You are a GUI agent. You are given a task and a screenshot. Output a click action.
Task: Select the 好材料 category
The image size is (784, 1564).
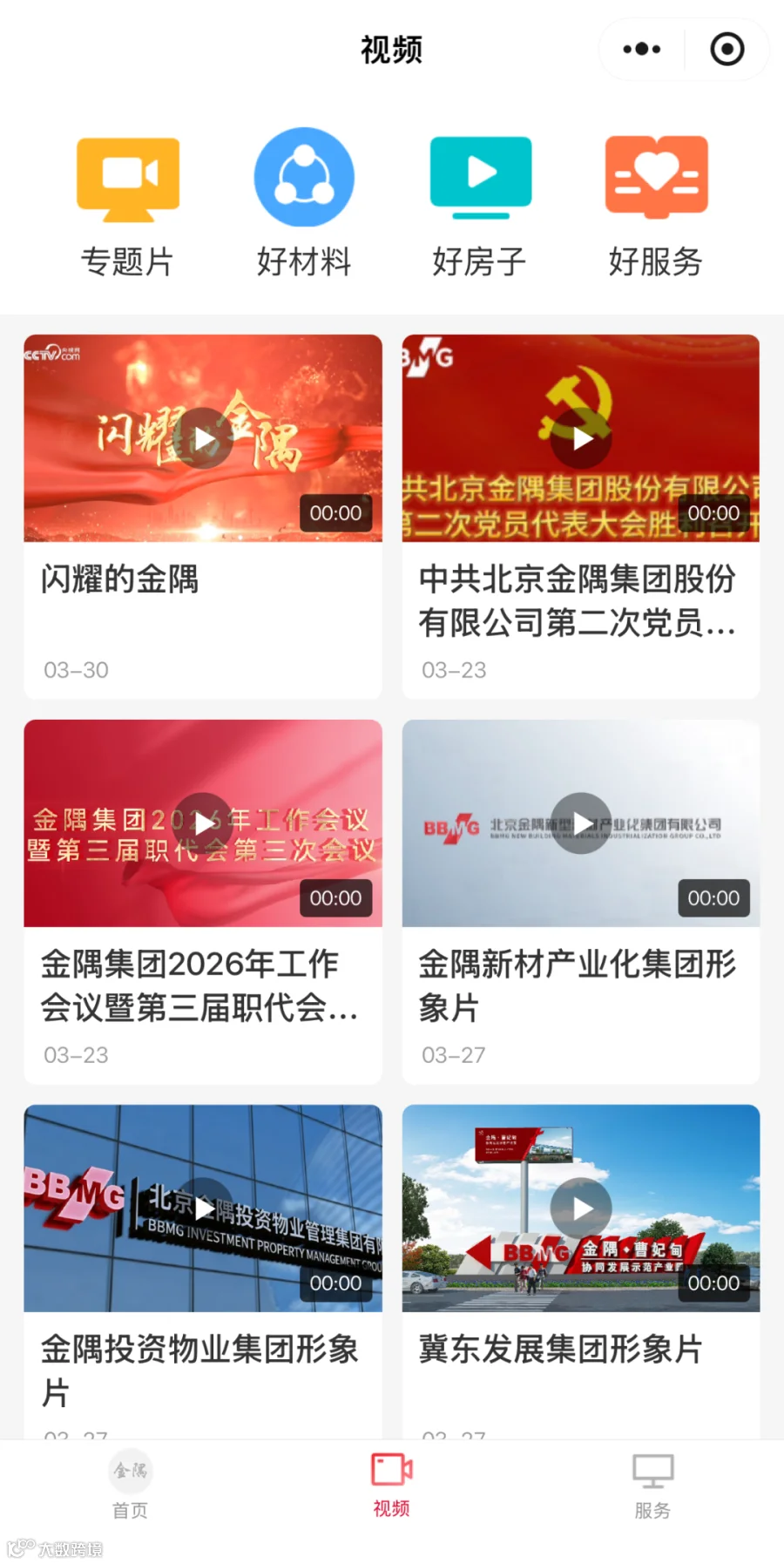(x=304, y=206)
